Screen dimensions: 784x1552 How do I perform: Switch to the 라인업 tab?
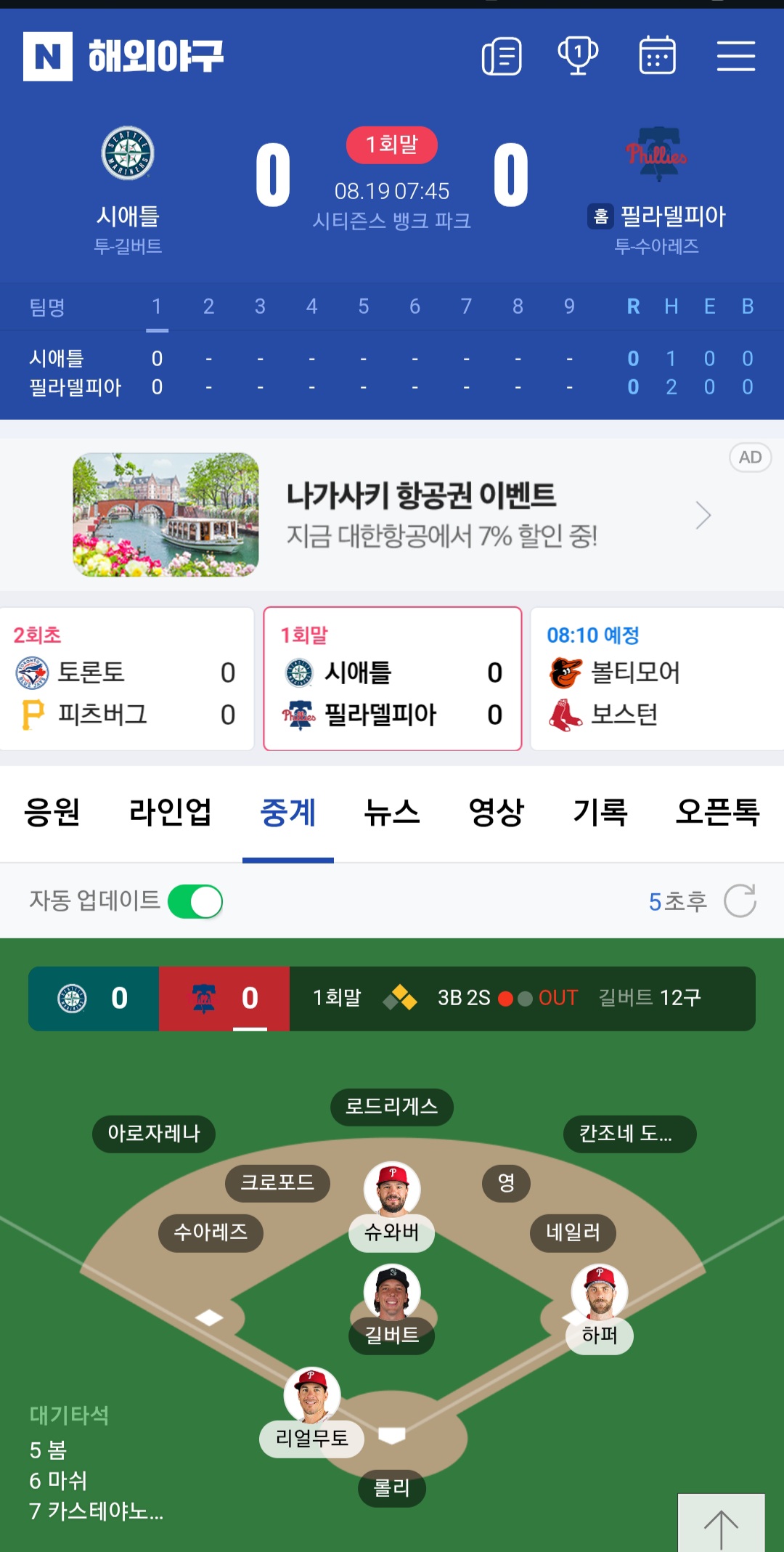170,811
